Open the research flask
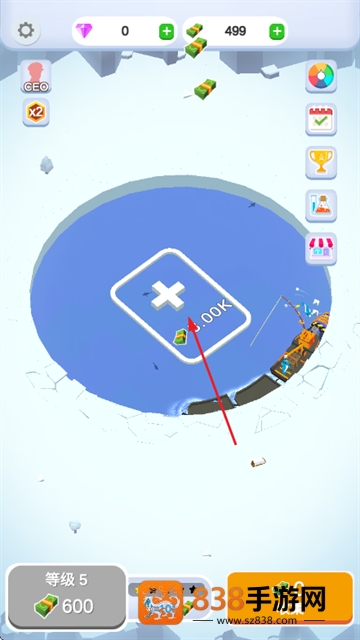 coord(321,206)
